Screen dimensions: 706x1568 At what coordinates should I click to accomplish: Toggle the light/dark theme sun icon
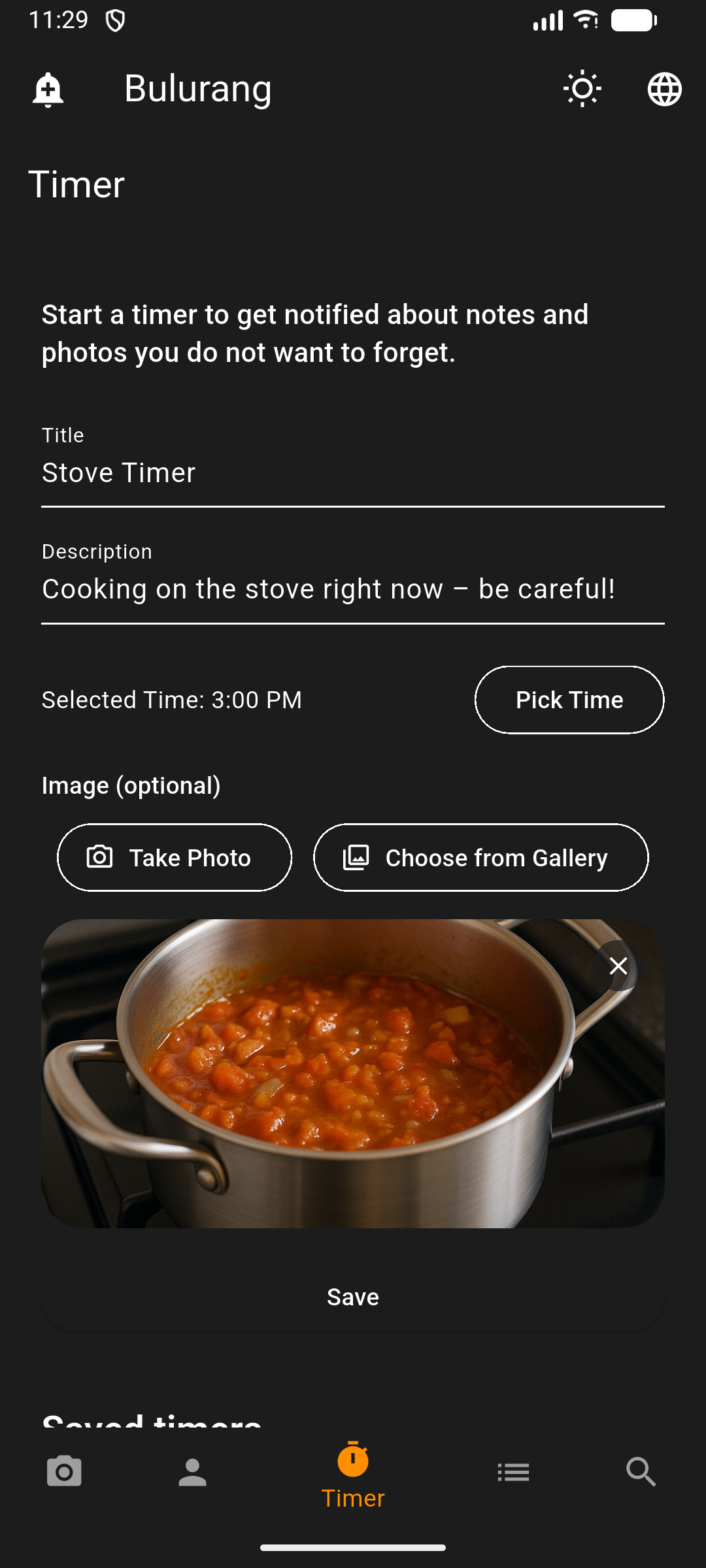[x=582, y=89]
